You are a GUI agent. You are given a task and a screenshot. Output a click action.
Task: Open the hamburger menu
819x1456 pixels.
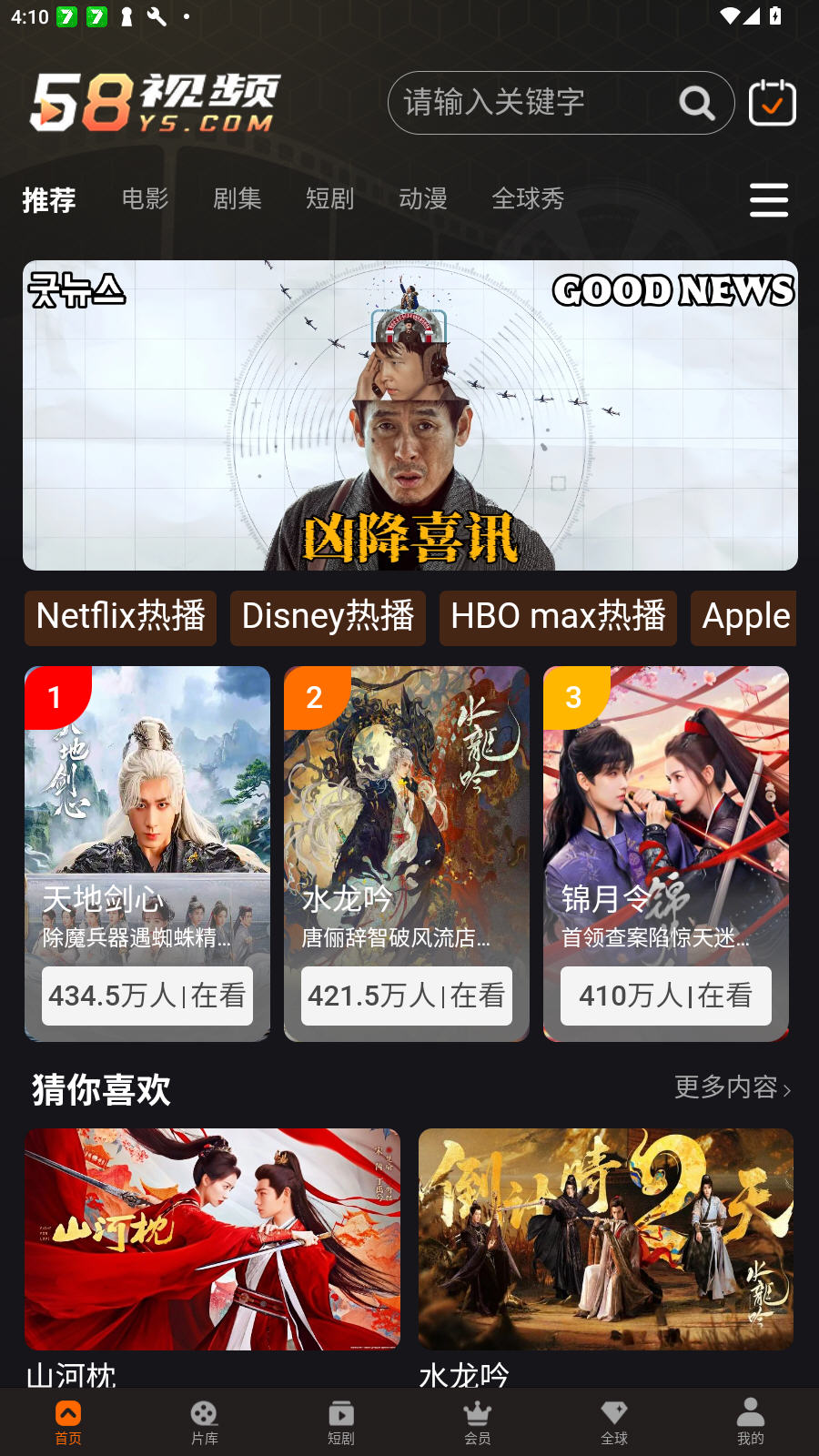[x=769, y=199]
